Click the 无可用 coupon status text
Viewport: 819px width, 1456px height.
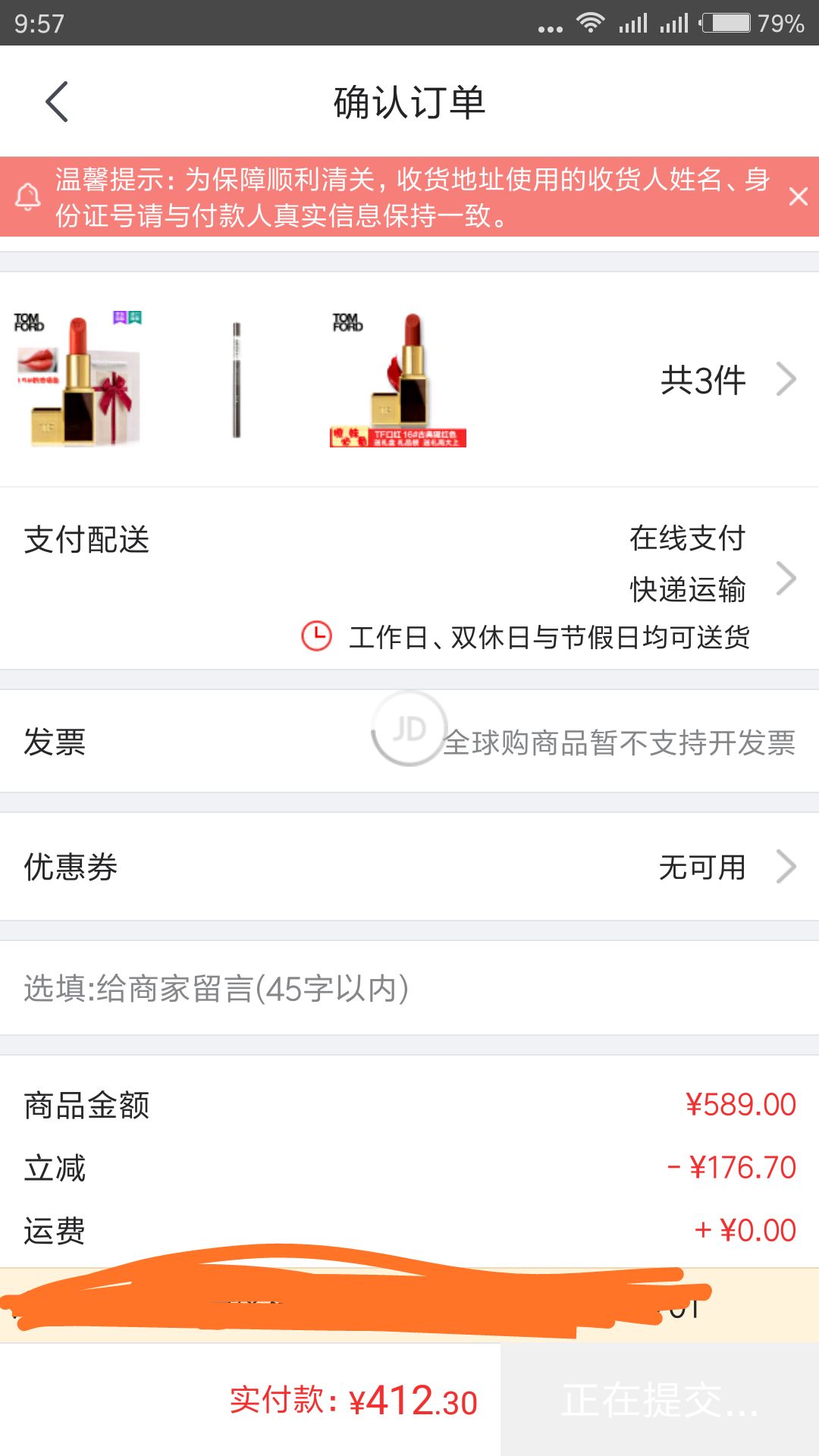704,867
